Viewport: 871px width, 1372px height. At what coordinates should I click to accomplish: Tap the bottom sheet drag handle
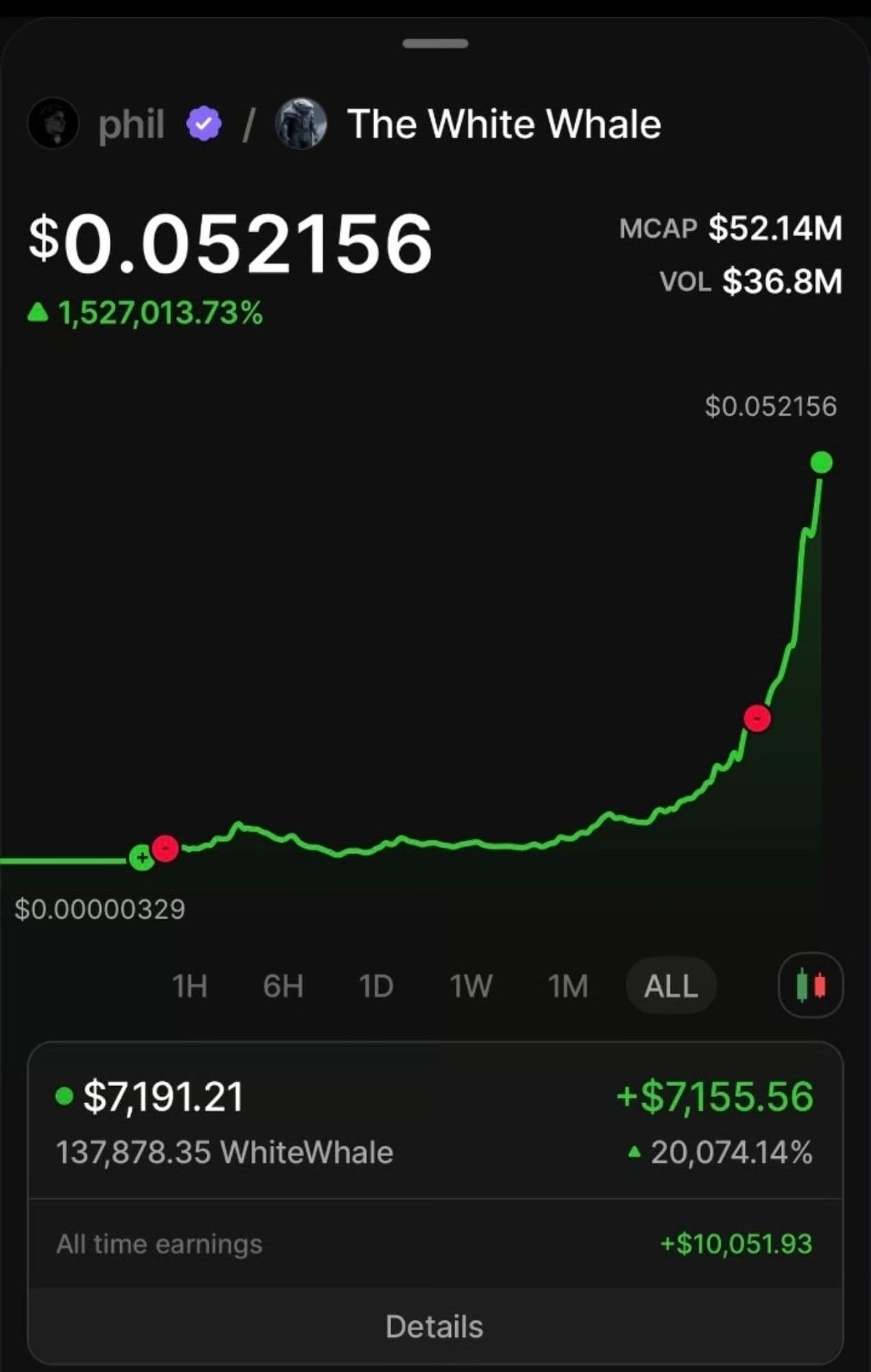pyautogui.click(x=435, y=44)
